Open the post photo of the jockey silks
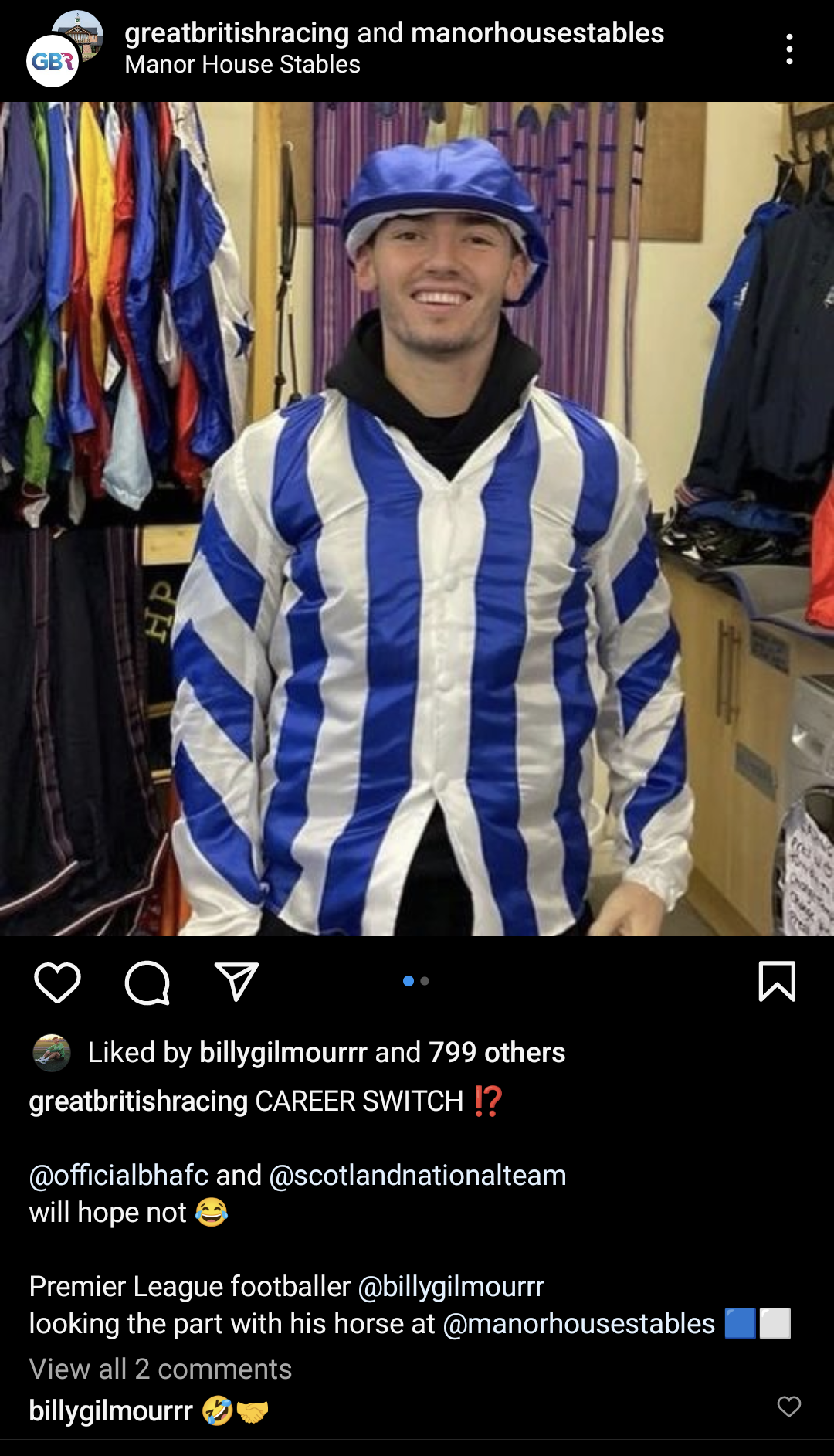The width and height of the screenshot is (834, 1456). pos(417,519)
